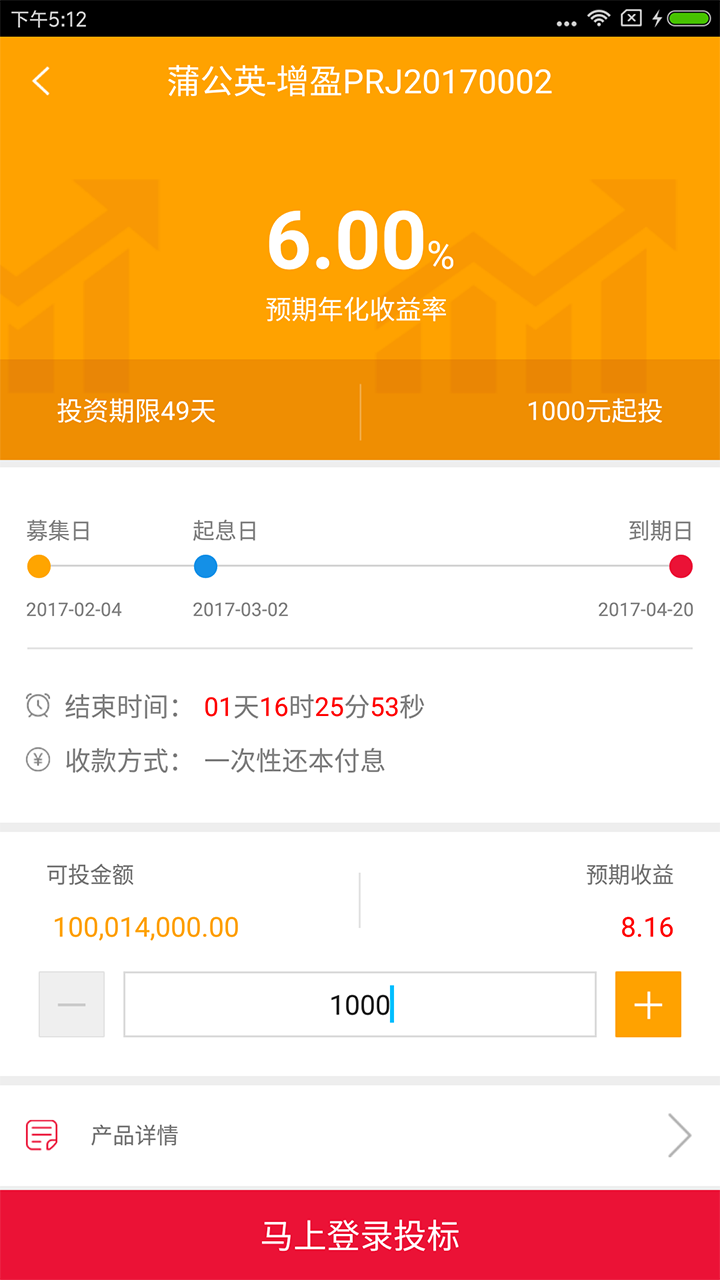
Task: Decrease the investment amount with minus
Action: point(72,1004)
